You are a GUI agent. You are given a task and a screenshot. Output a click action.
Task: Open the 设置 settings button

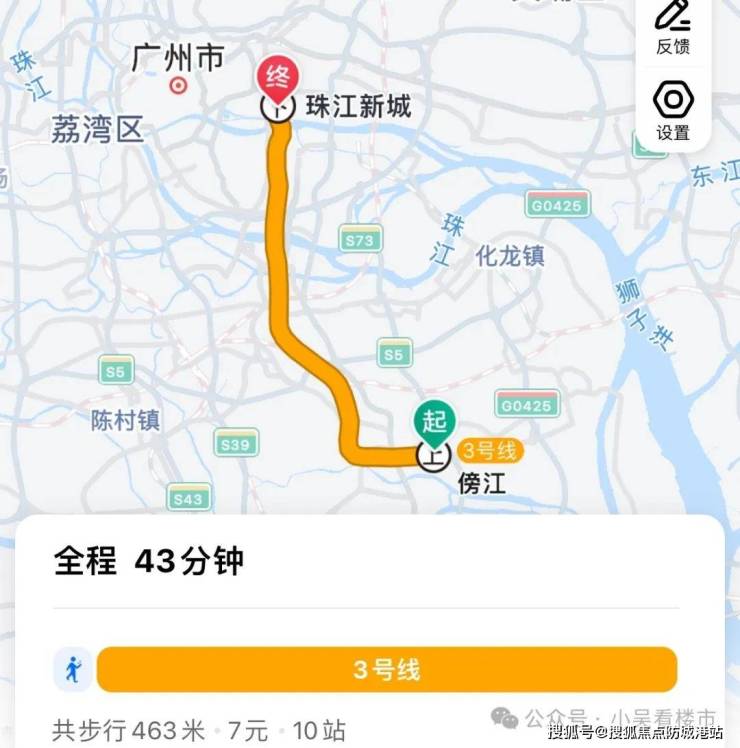673,110
